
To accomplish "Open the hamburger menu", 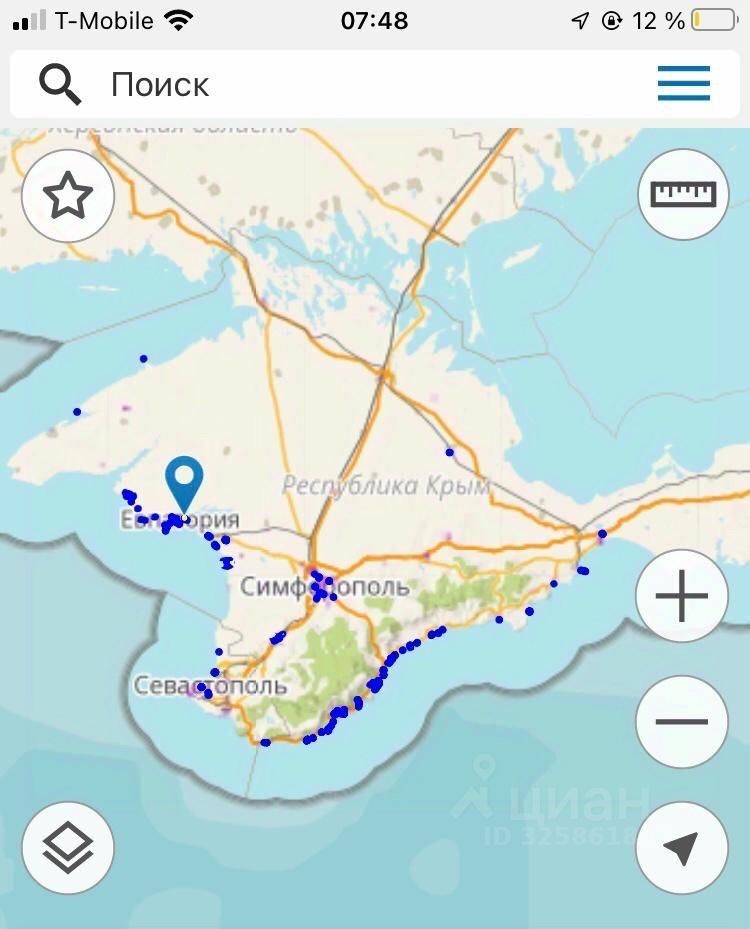I will coord(684,84).
